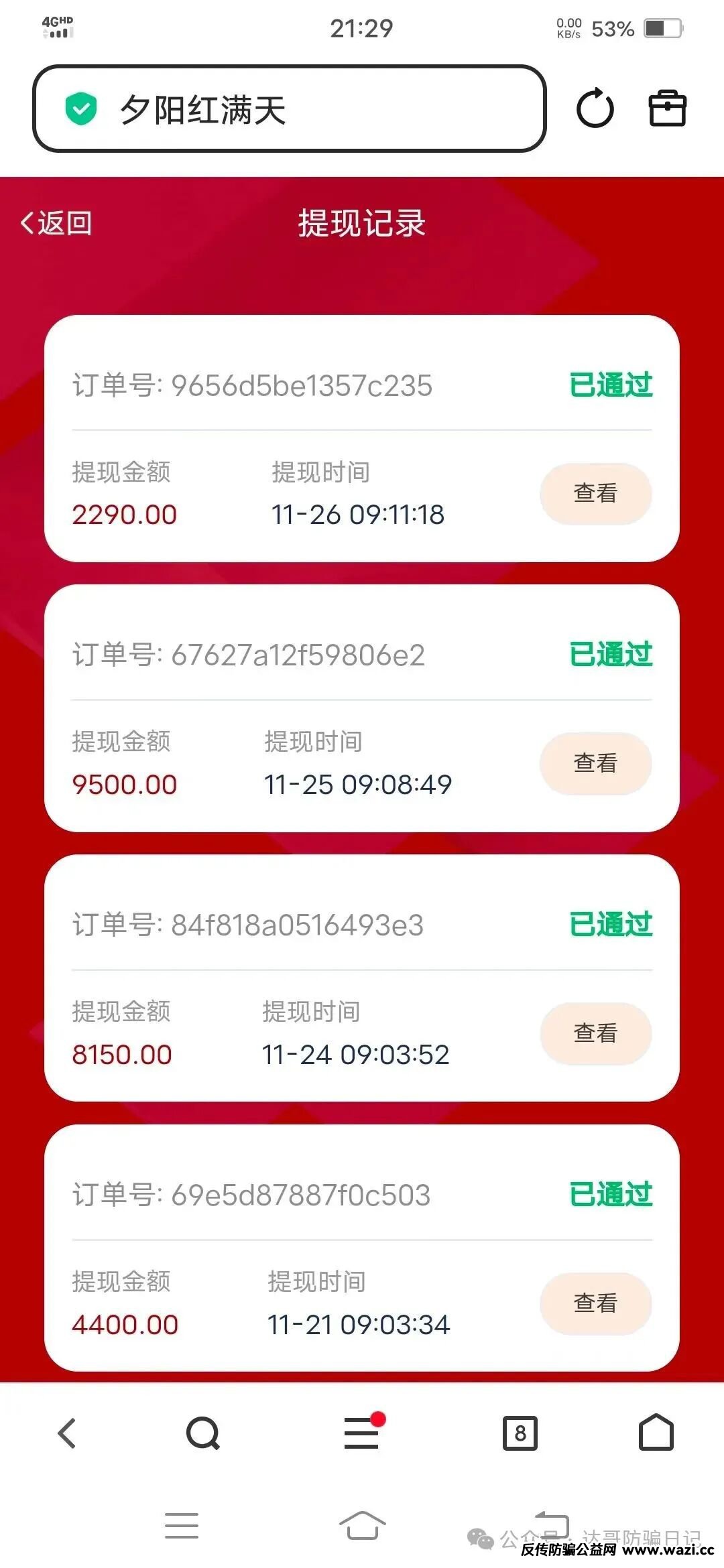Open the browser menu with red dot
724x1568 pixels.
click(362, 1433)
